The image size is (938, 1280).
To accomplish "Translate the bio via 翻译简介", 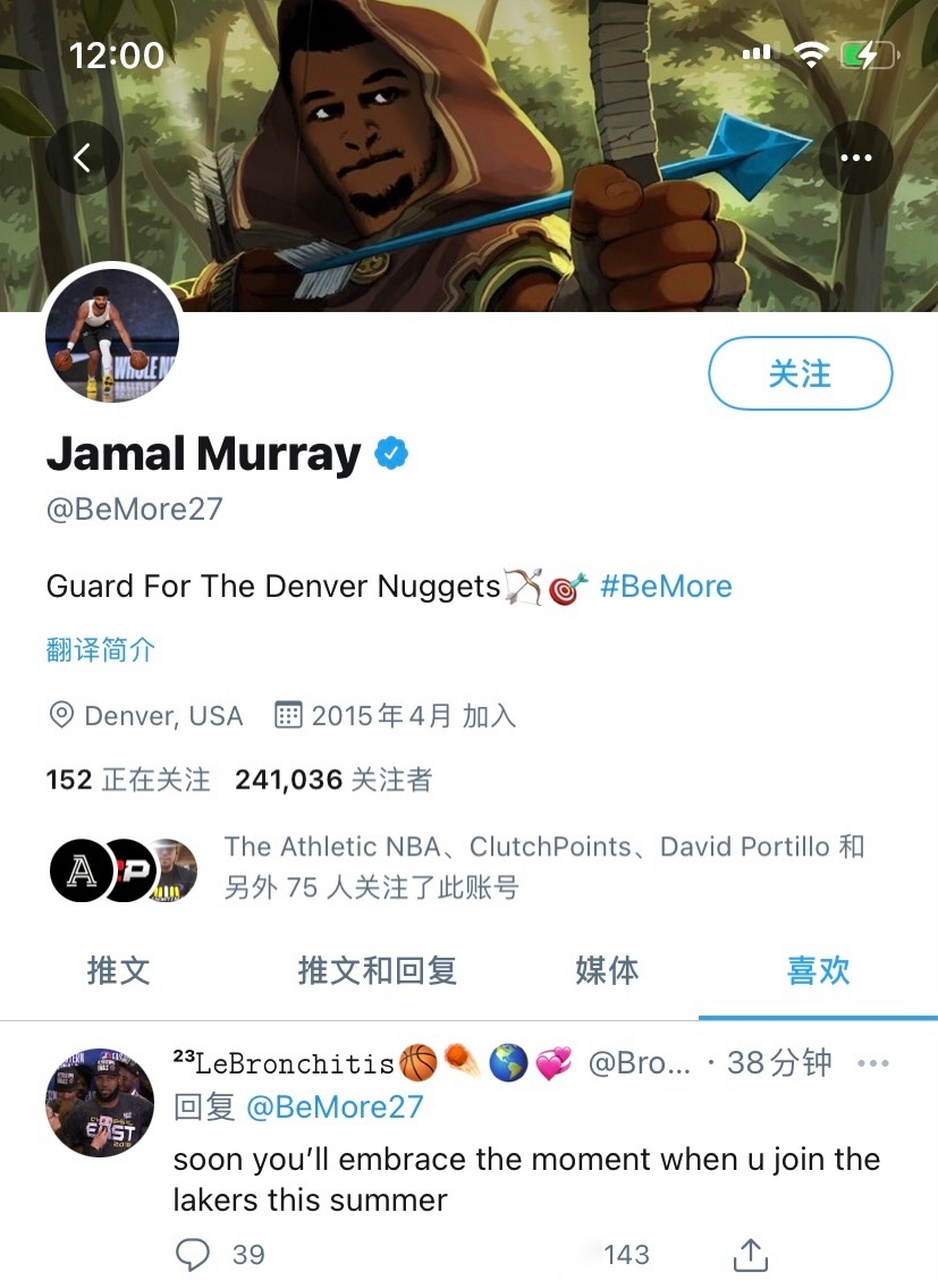I will point(100,650).
